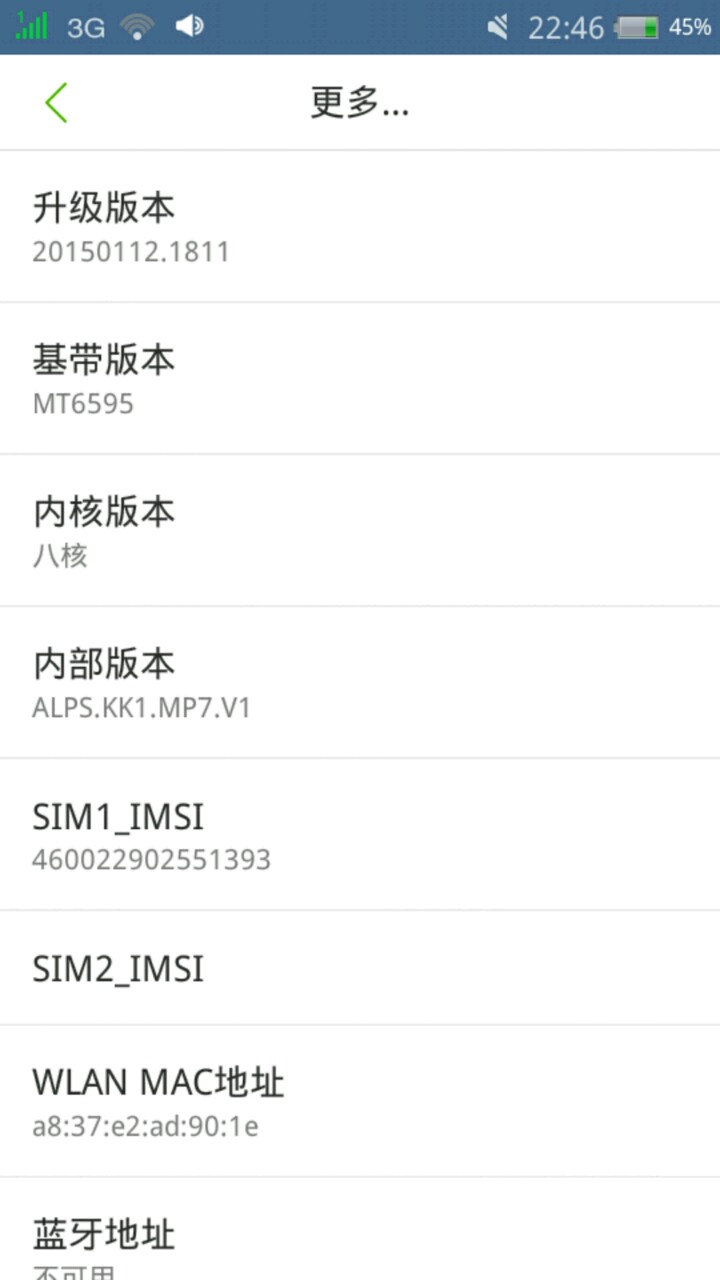Go back using the green arrow
The image size is (720, 1280).
pos(56,103)
